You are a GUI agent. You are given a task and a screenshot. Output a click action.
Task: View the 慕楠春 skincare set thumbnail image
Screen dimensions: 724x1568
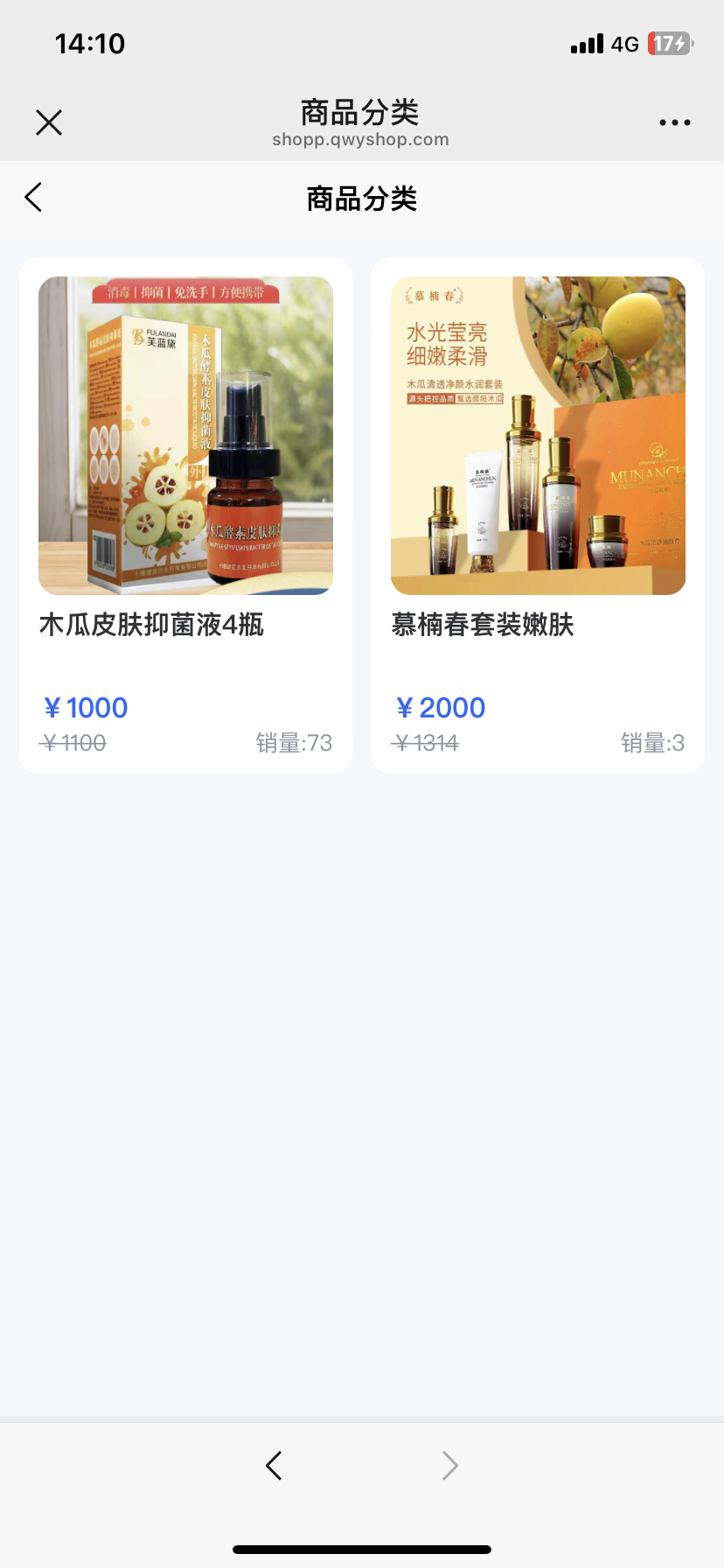click(x=537, y=434)
